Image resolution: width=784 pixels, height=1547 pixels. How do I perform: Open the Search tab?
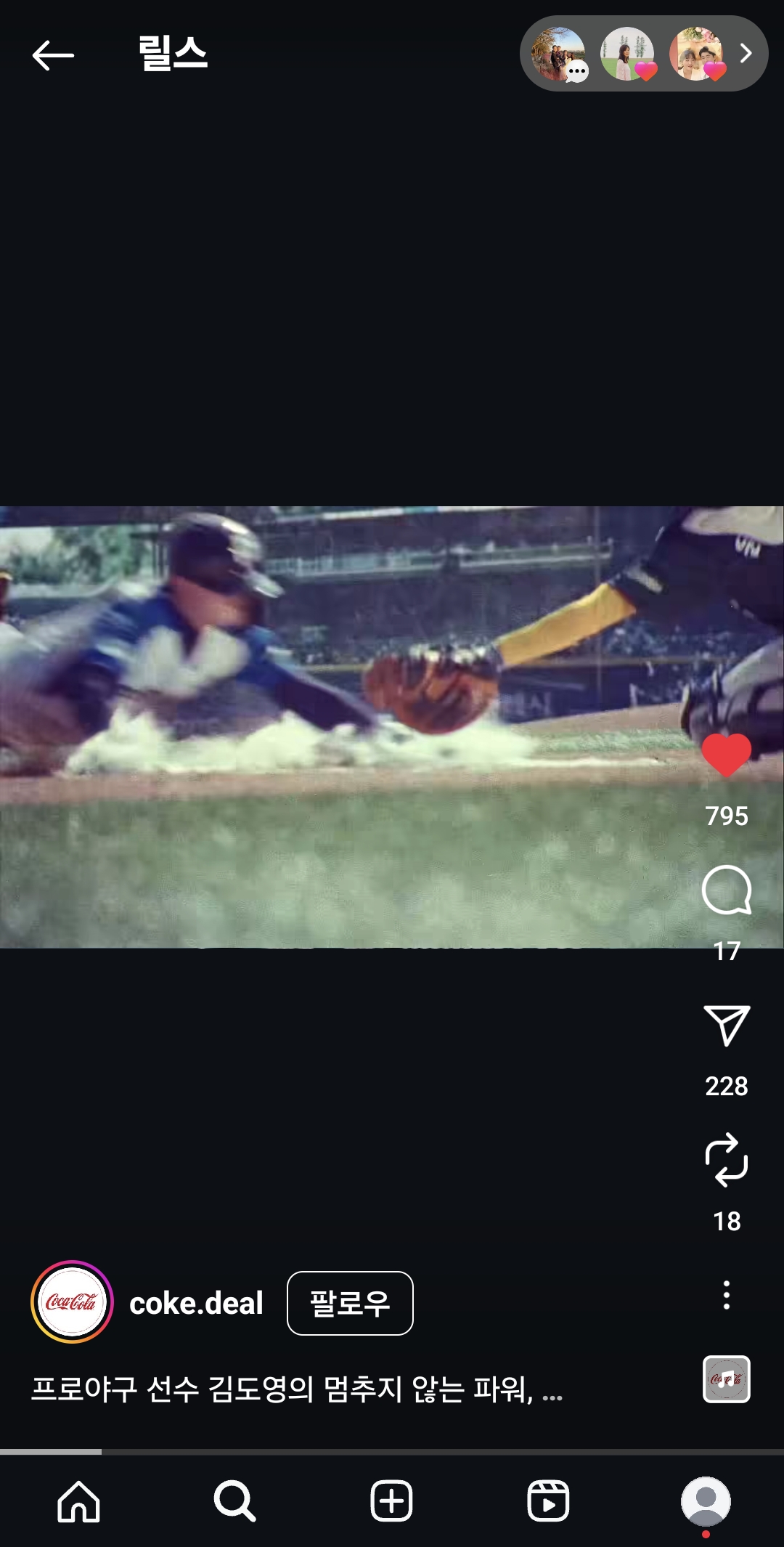[x=235, y=1501]
